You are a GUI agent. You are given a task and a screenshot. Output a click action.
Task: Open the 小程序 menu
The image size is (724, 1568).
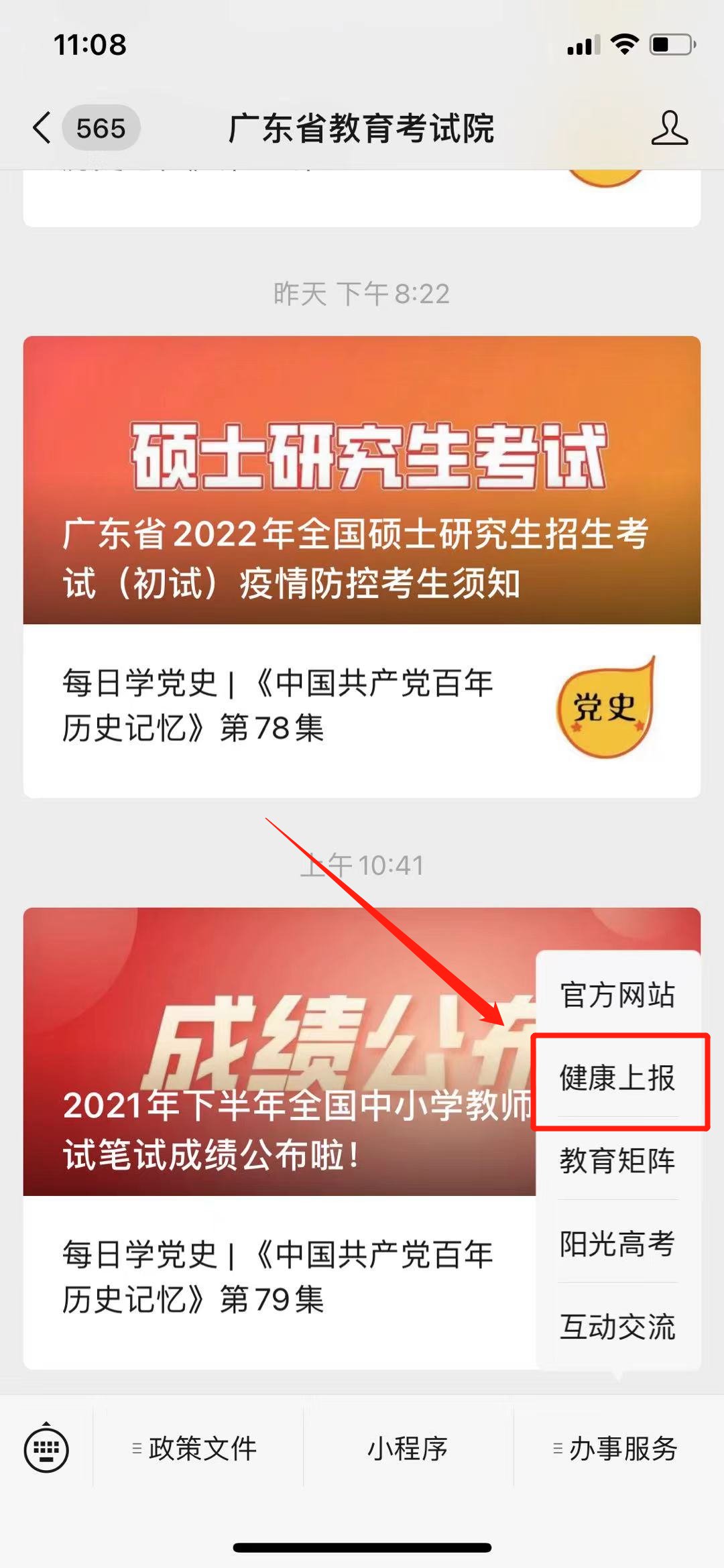(x=408, y=1449)
